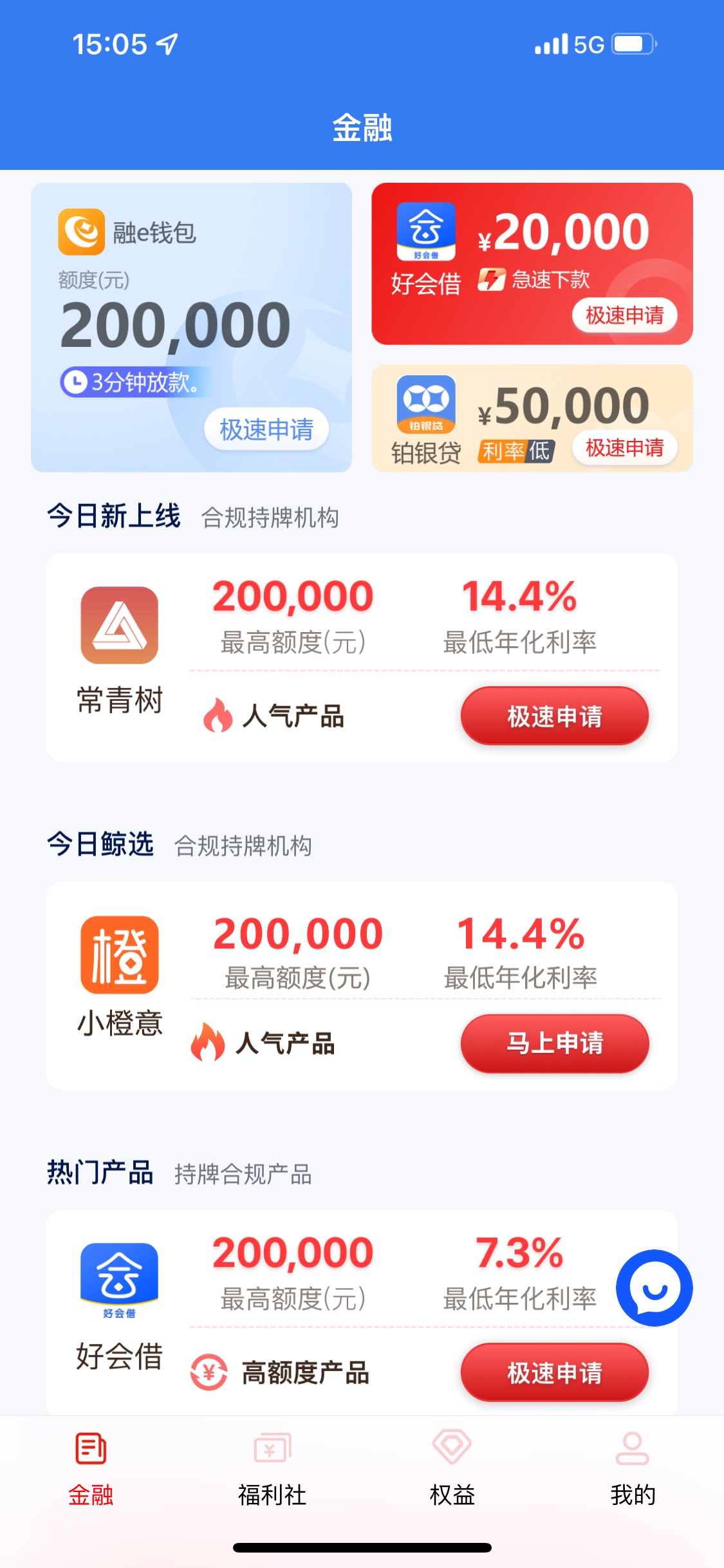This screenshot has width=724, height=1568.
Task: Open the blue chat support bubble
Action: click(x=654, y=1288)
